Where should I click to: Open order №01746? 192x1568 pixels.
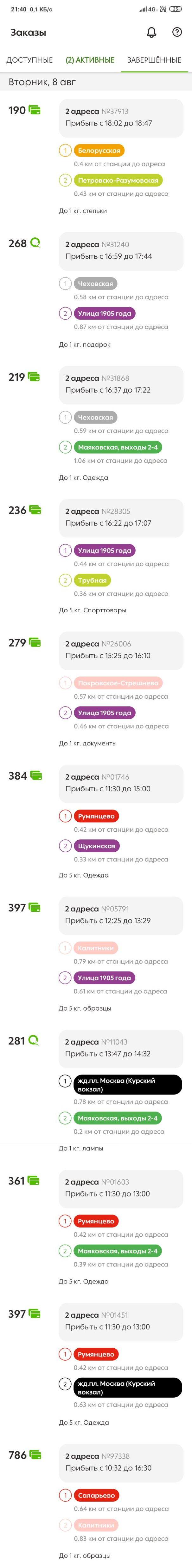tap(121, 783)
